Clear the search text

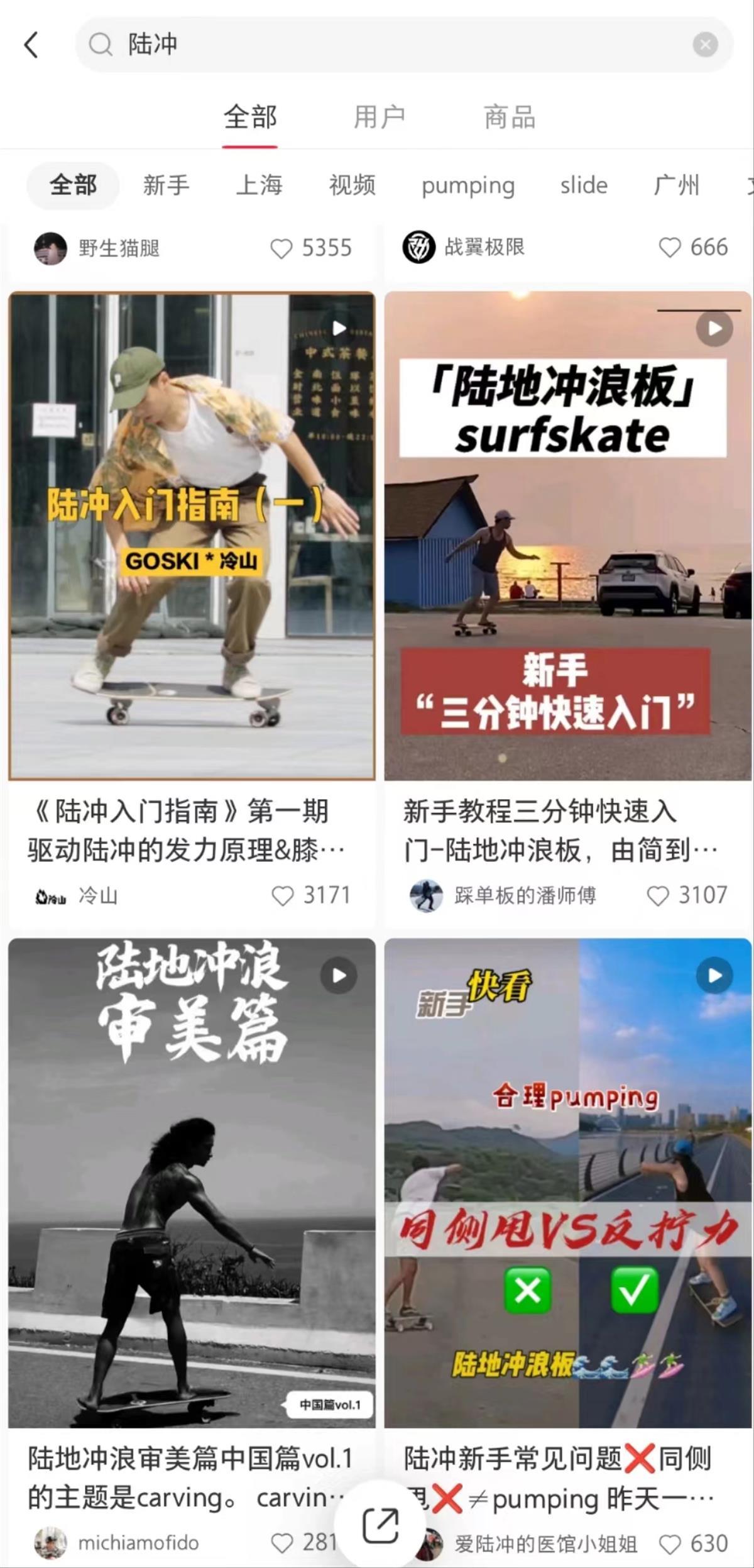[x=705, y=45]
